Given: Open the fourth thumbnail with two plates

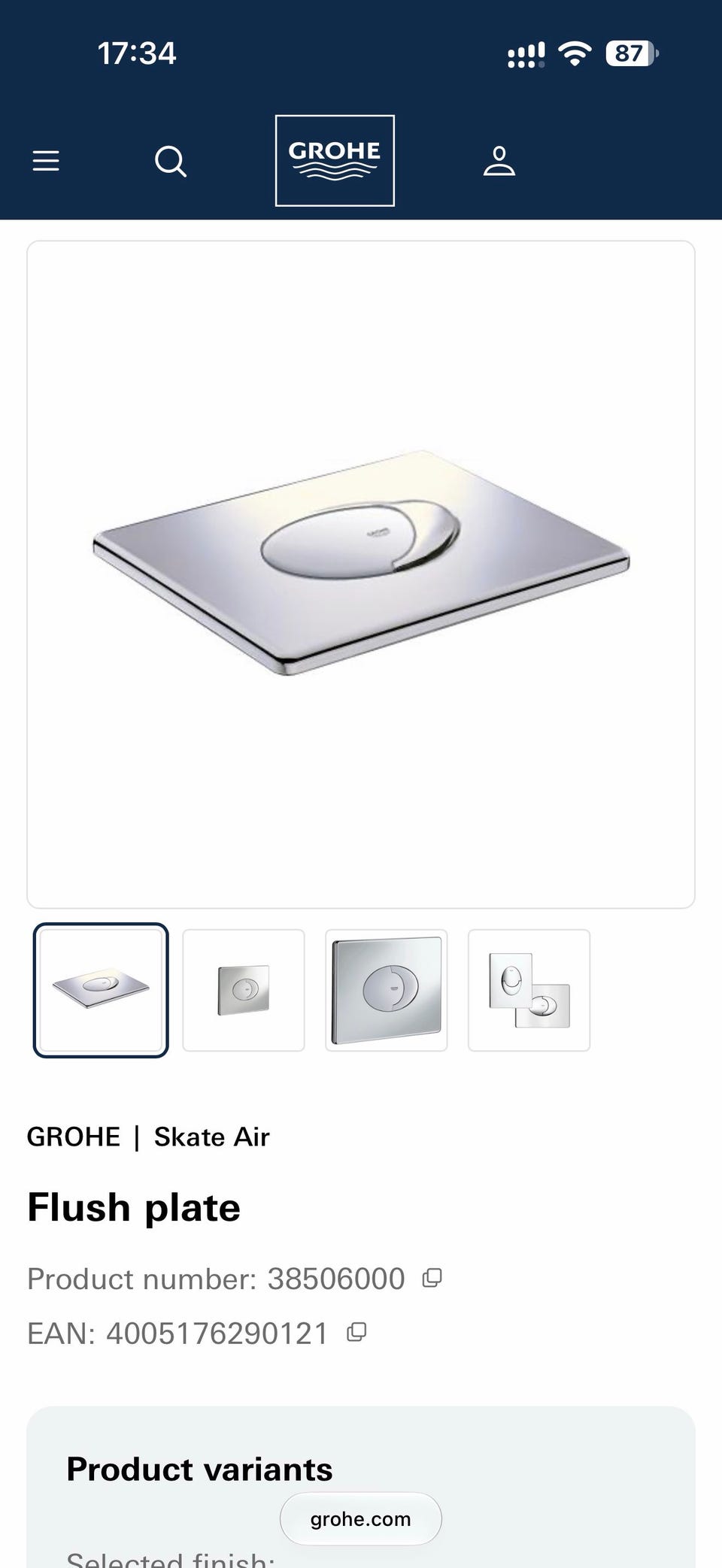Looking at the screenshot, I should coord(529,990).
